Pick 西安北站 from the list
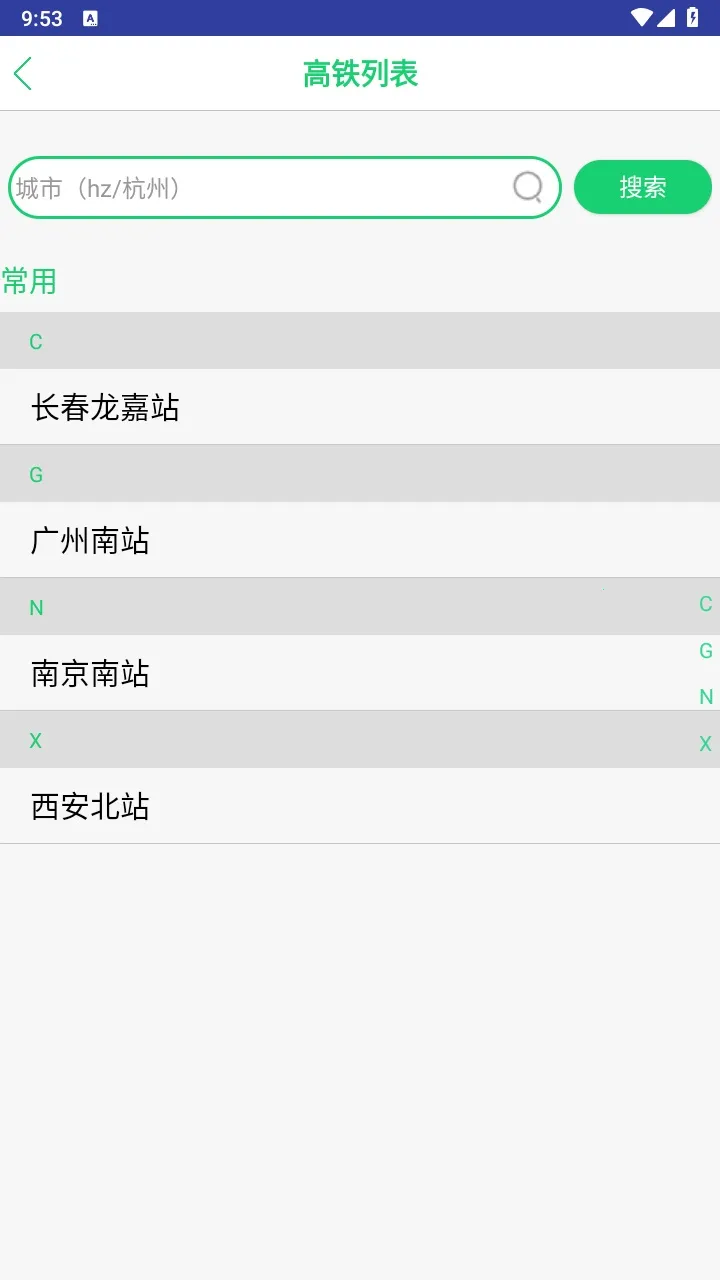Screen dimensions: 720x1280 click(x=90, y=807)
